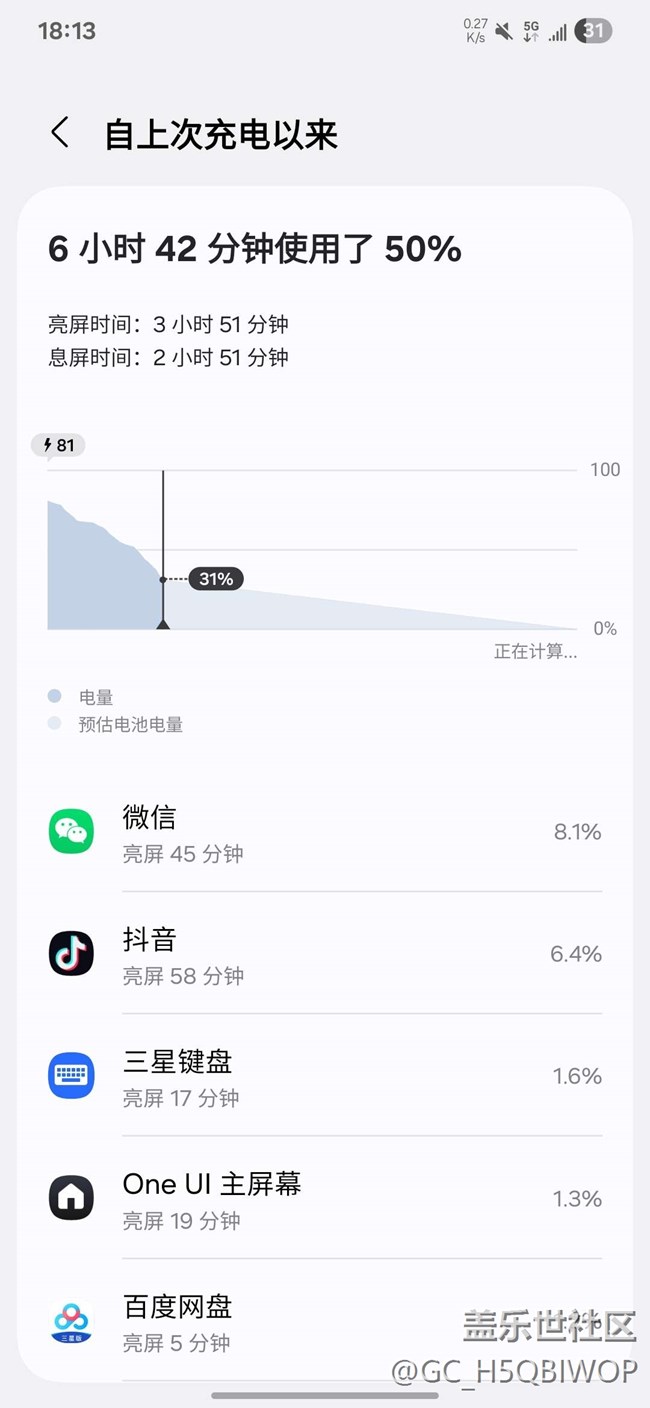
Task: Open 微信 battery usage details
Action: tap(325, 832)
